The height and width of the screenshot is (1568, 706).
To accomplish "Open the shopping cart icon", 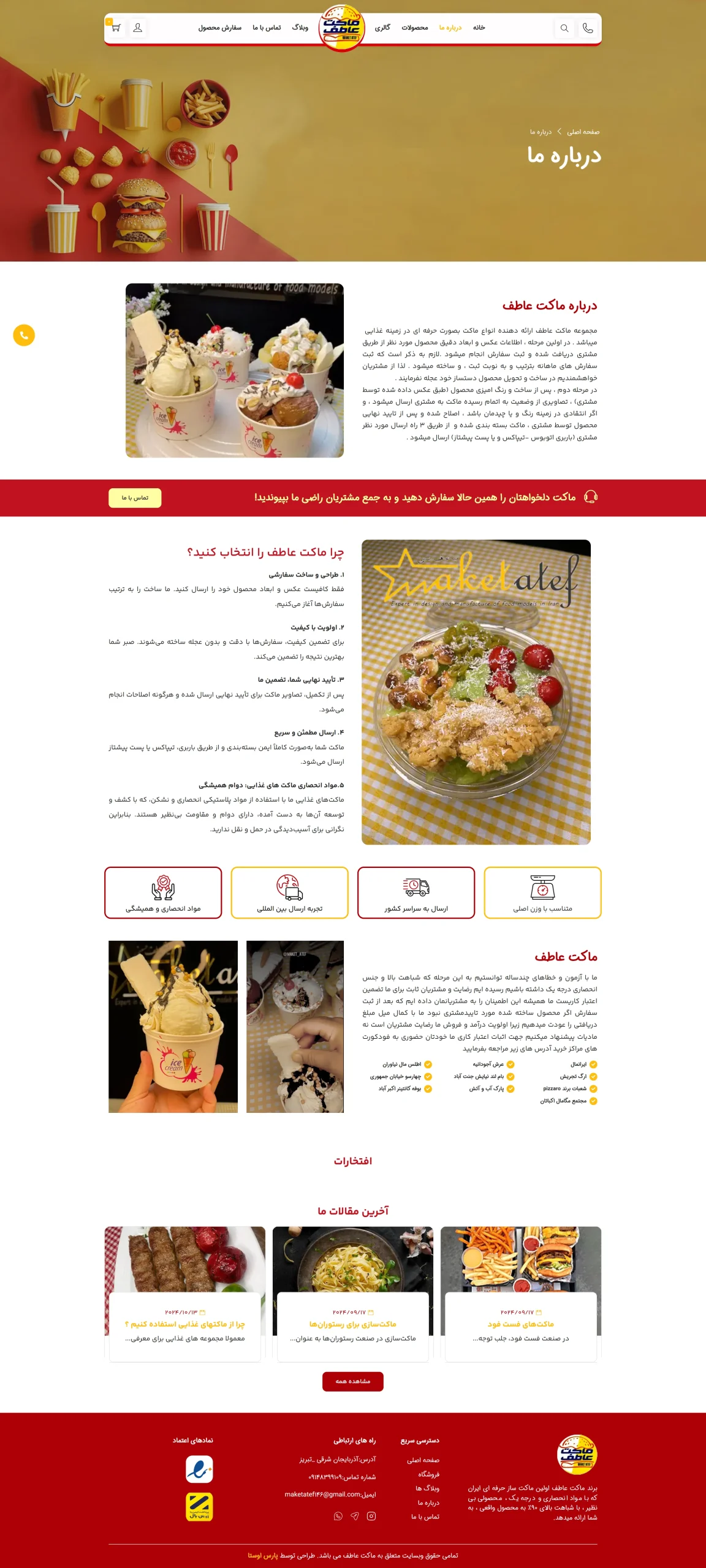I will pyautogui.click(x=115, y=28).
